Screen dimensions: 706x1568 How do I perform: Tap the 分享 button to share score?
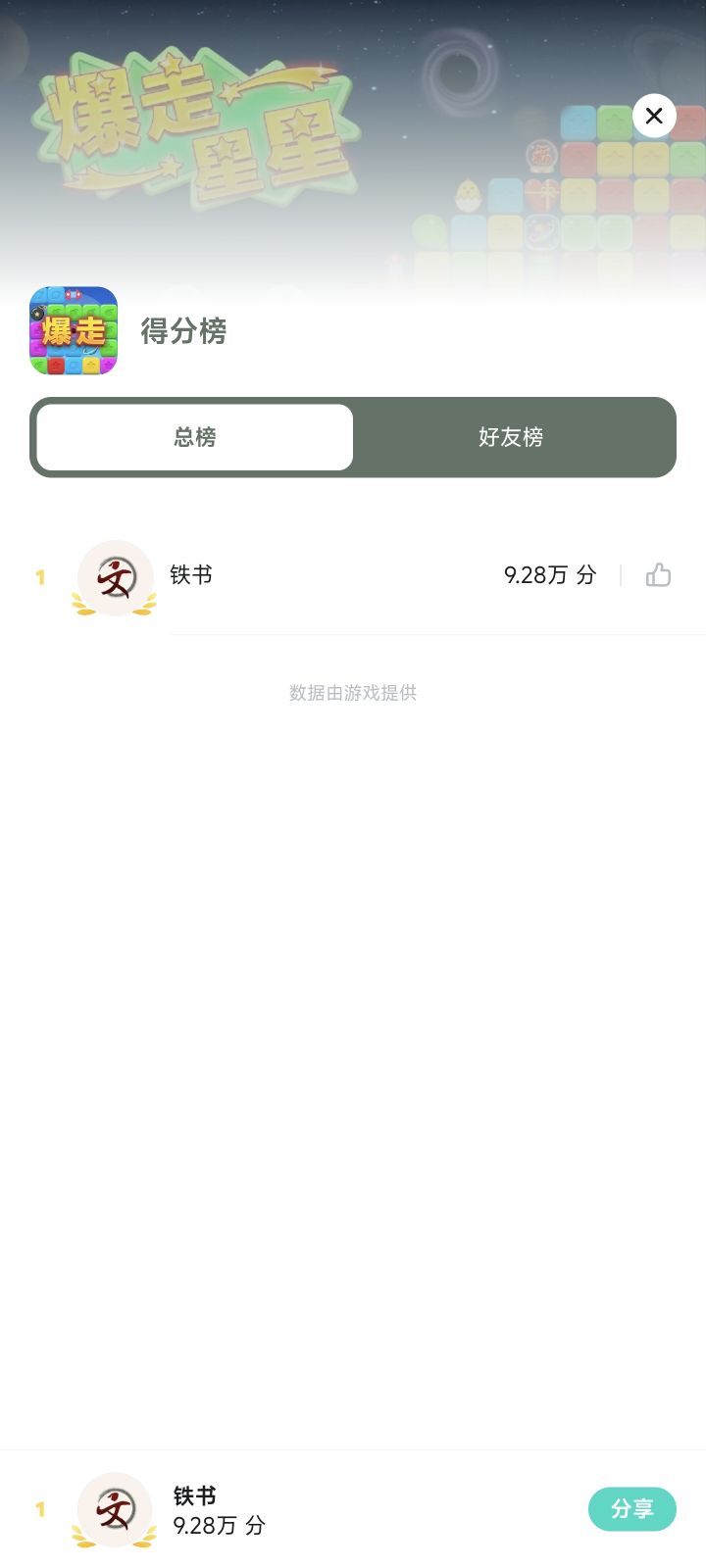click(x=632, y=1508)
